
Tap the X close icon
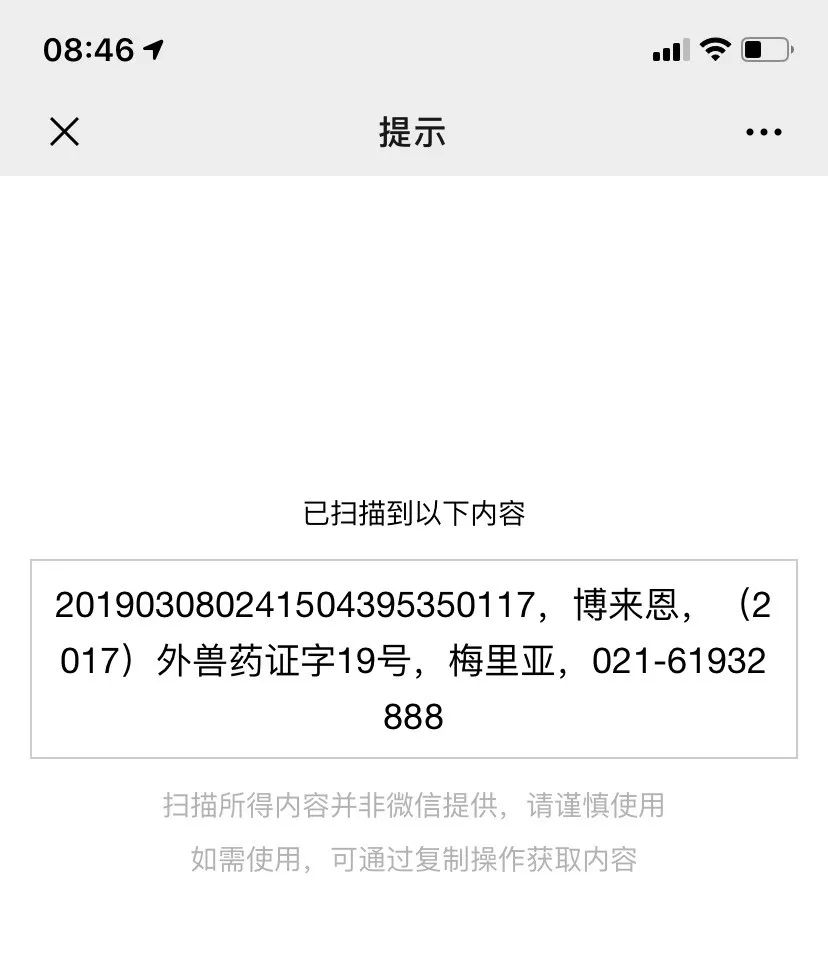click(x=64, y=131)
